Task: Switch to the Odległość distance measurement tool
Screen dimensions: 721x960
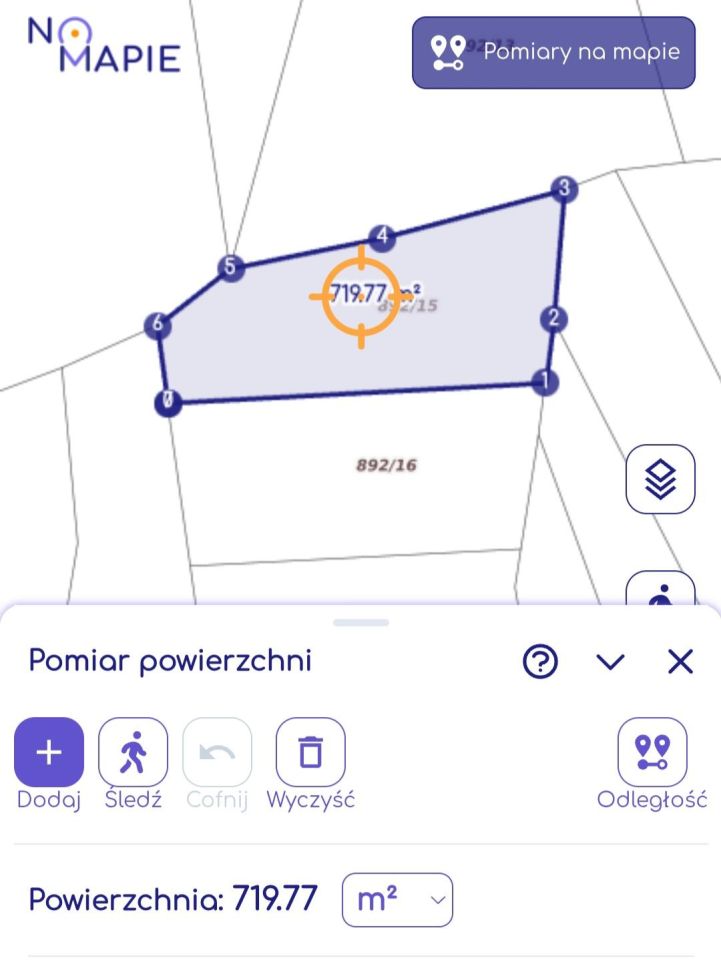Action: [x=652, y=752]
